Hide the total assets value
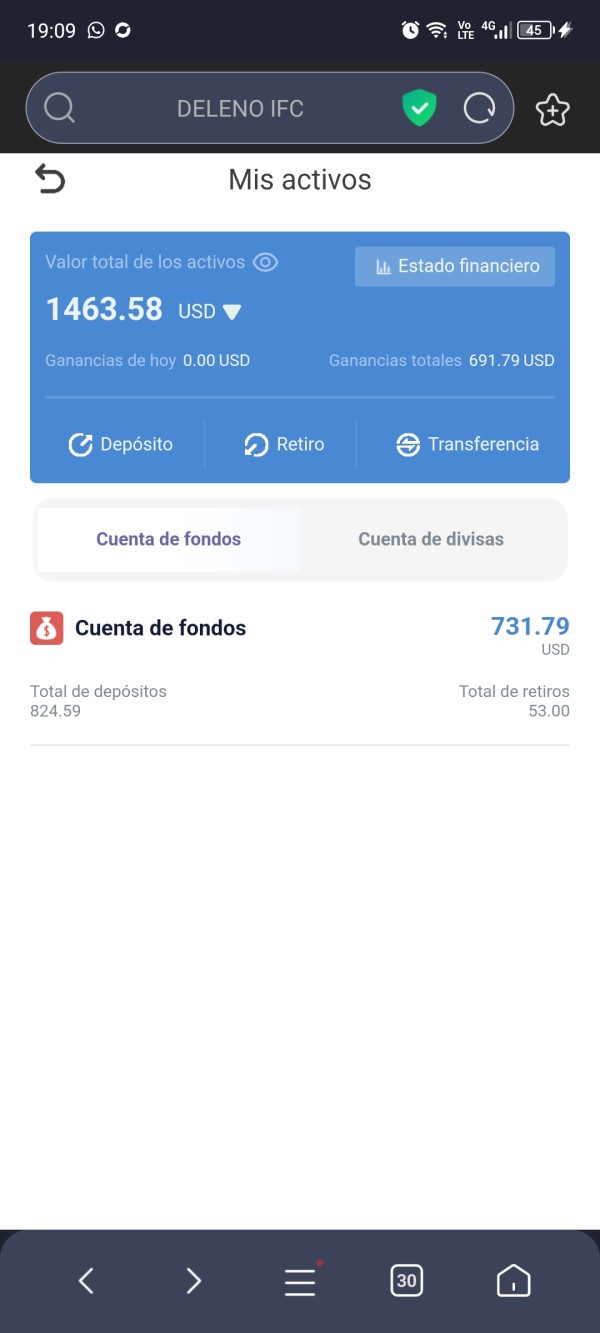Image resolution: width=600 pixels, height=1333 pixels. coord(265,262)
